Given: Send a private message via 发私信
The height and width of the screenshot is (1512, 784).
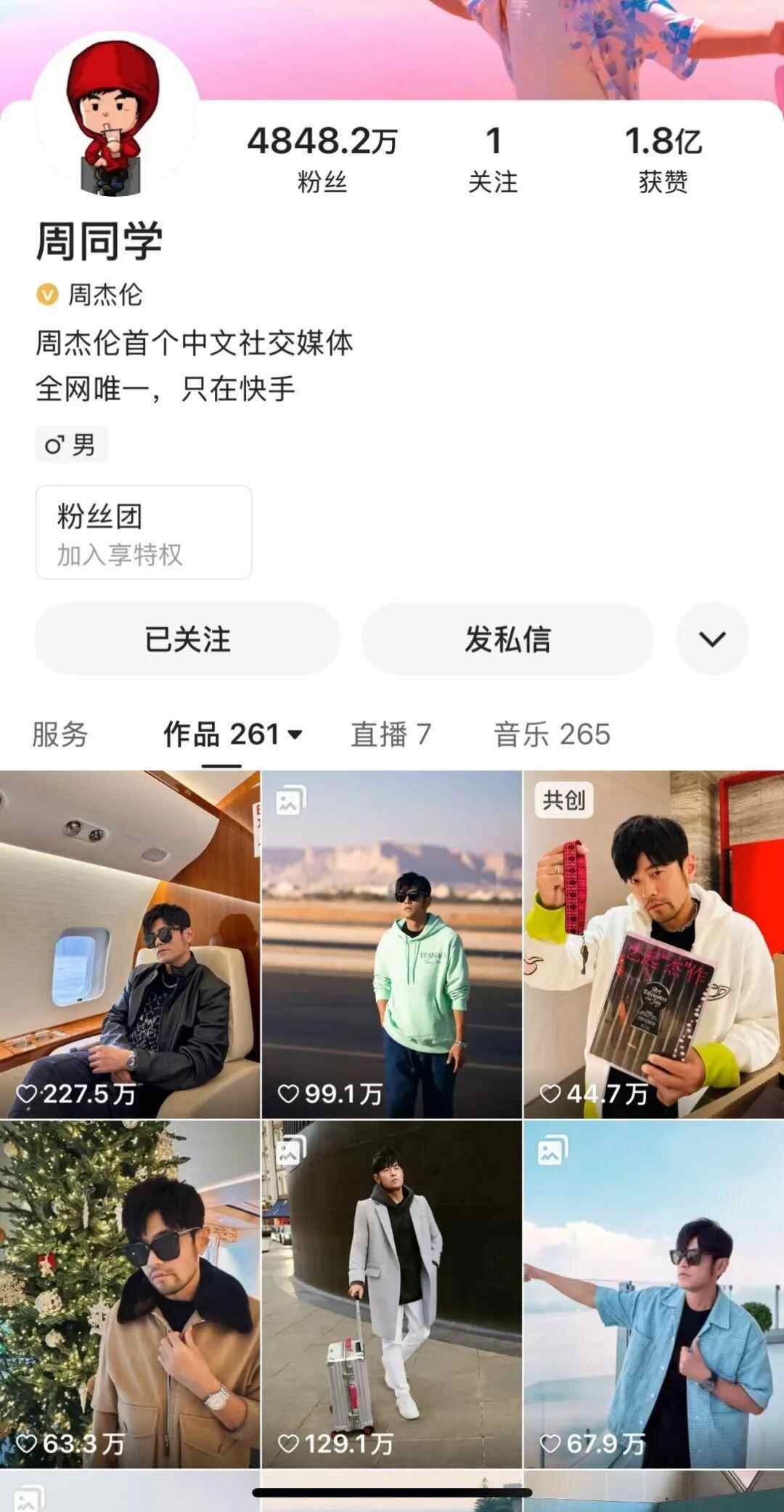Looking at the screenshot, I should pos(507,639).
